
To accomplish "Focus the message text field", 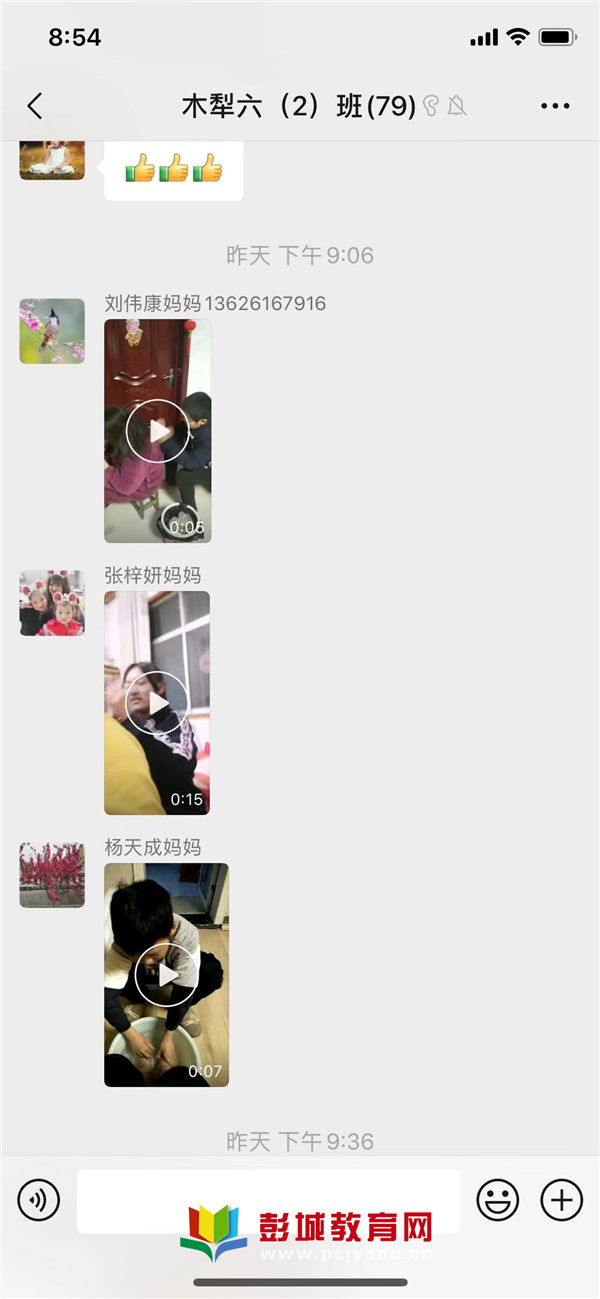I will click(x=268, y=1201).
